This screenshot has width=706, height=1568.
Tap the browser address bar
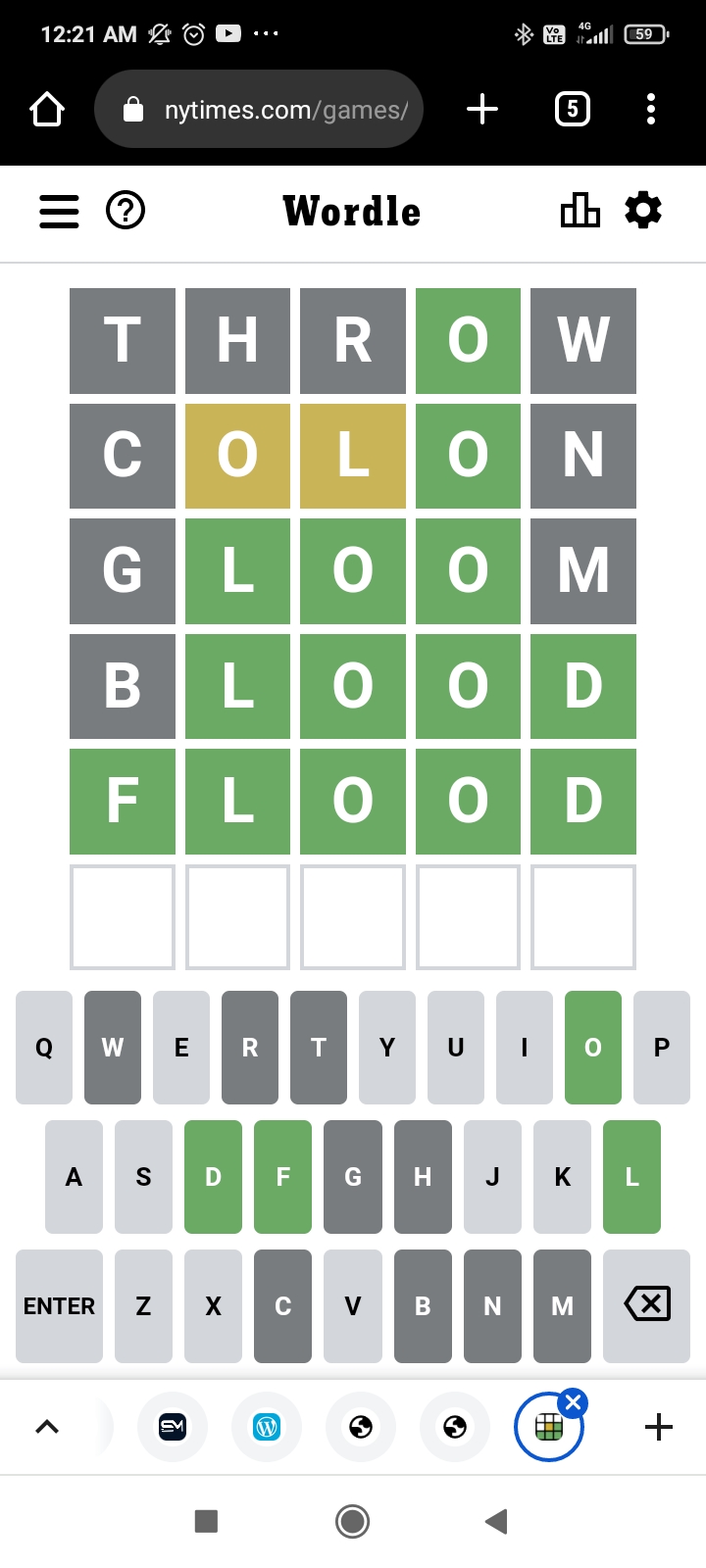(x=259, y=109)
